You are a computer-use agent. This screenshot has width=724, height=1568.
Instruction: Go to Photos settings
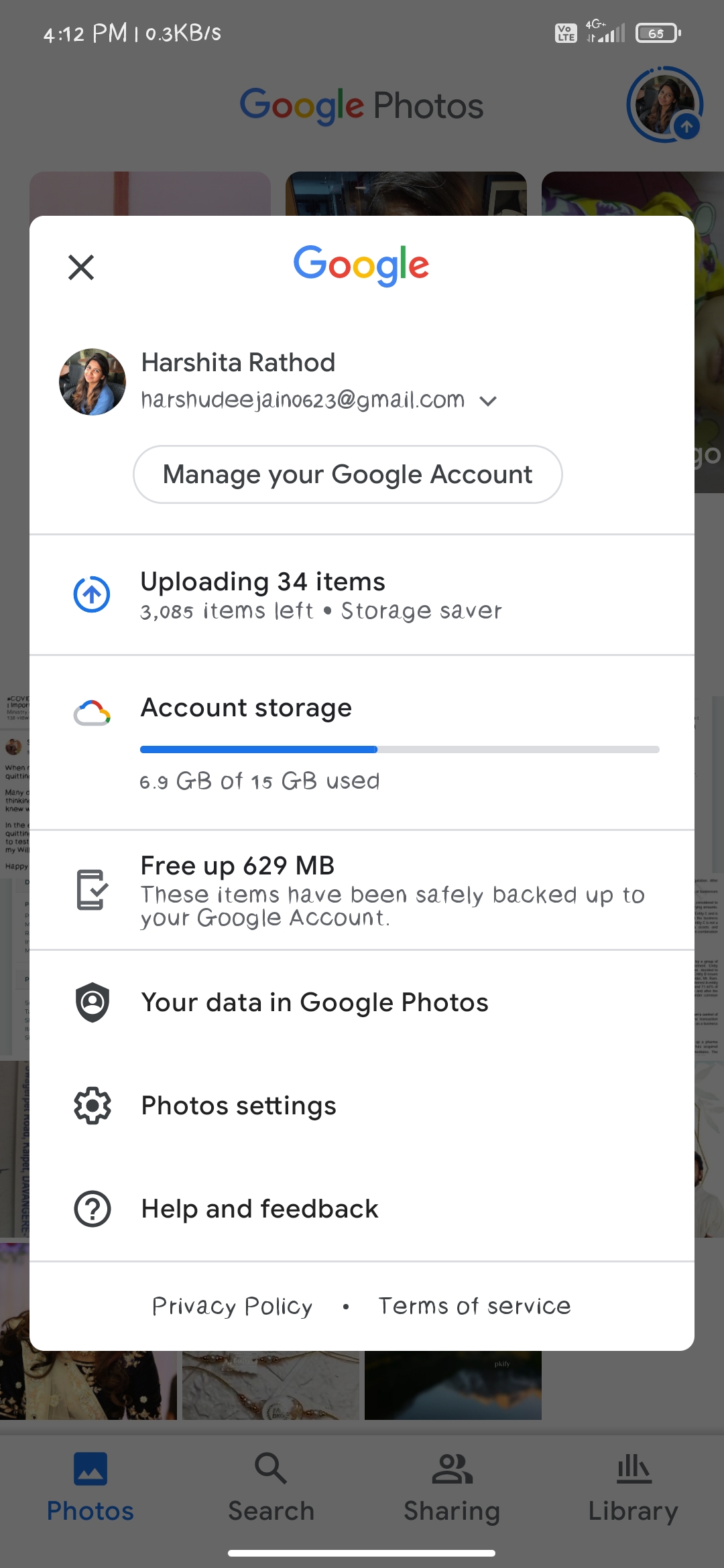pyautogui.click(x=362, y=1106)
